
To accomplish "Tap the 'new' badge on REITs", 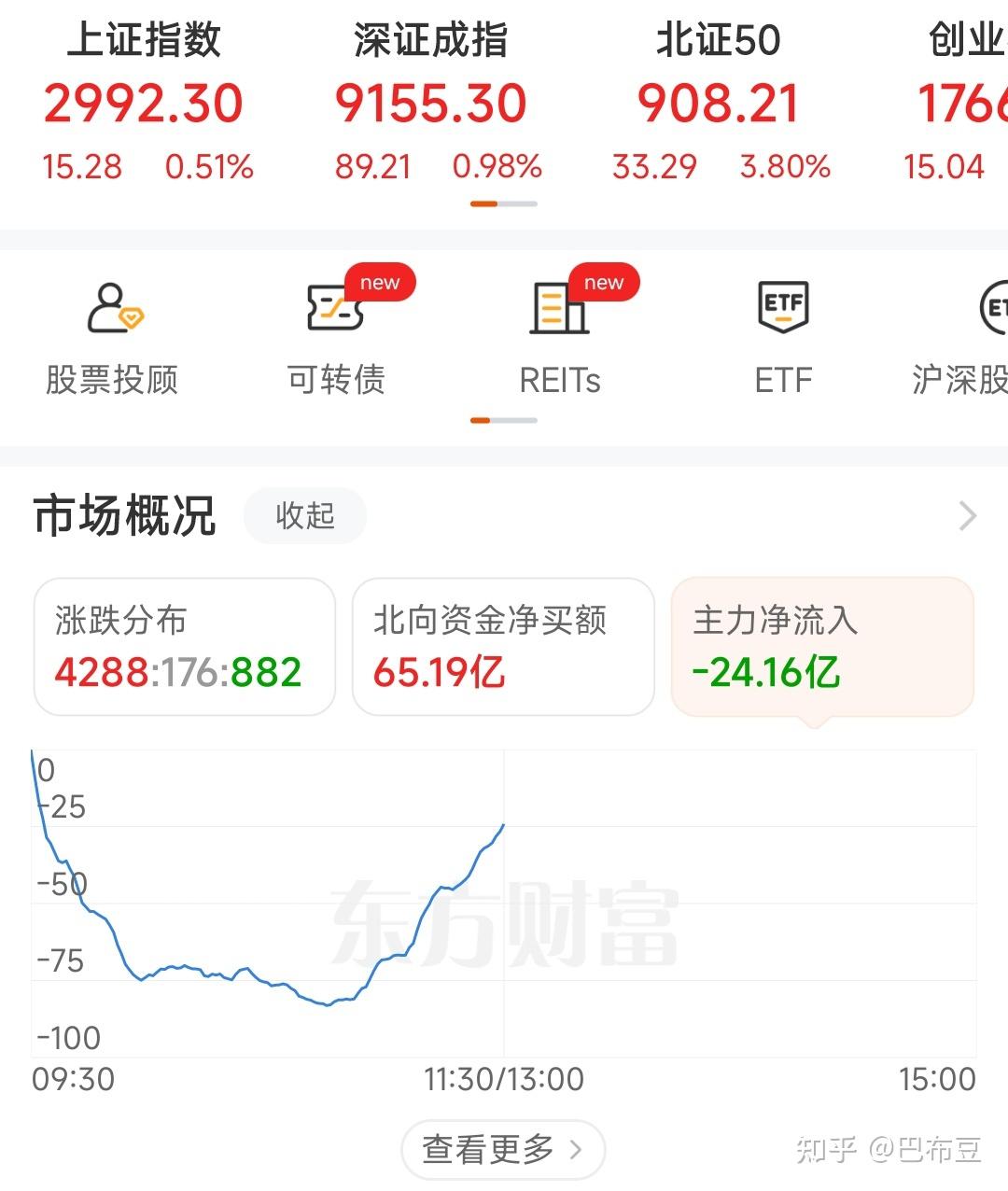I will (603, 282).
